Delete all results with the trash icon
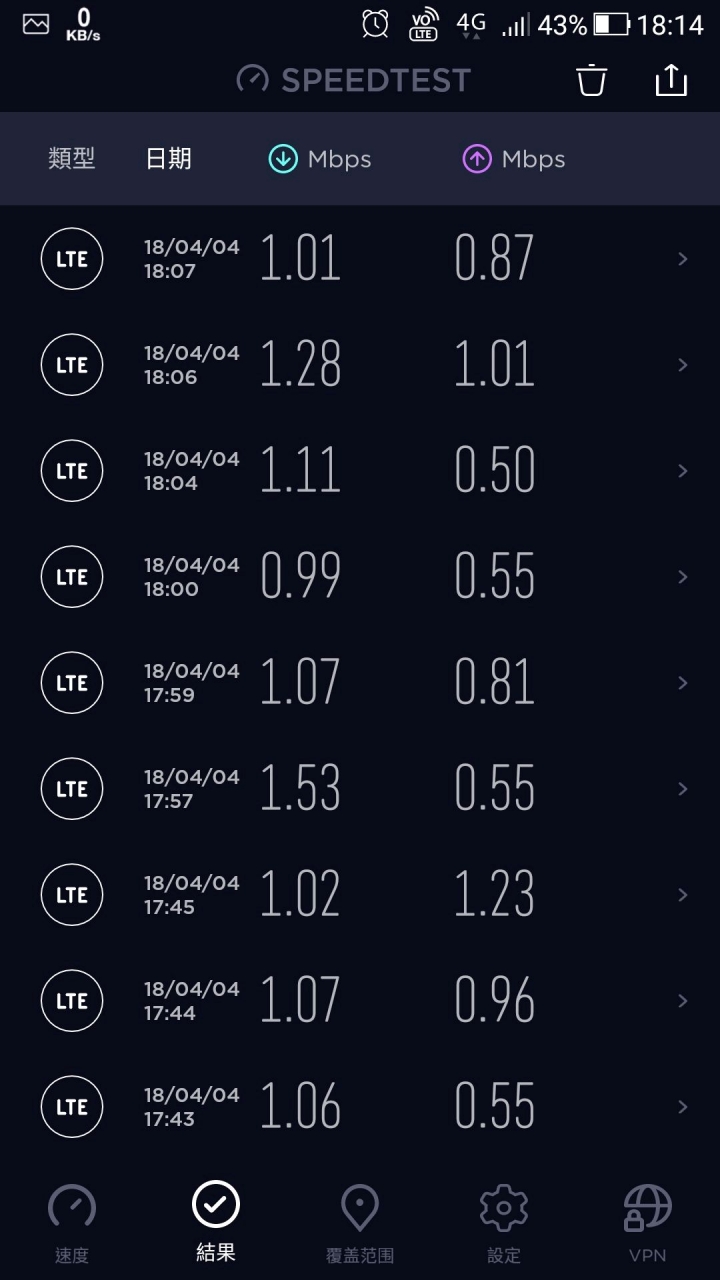Image resolution: width=720 pixels, height=1280 pixels. [x=592, y=80]
